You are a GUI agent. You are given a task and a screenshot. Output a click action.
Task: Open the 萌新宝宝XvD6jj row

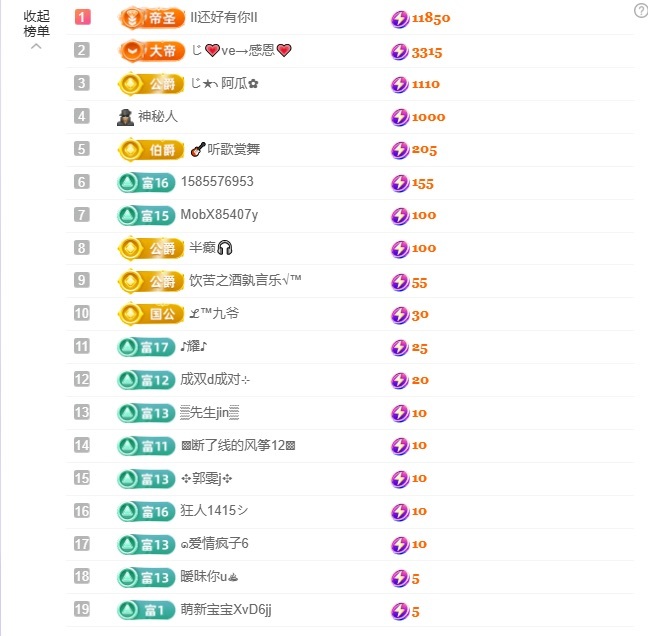(226, 610)
